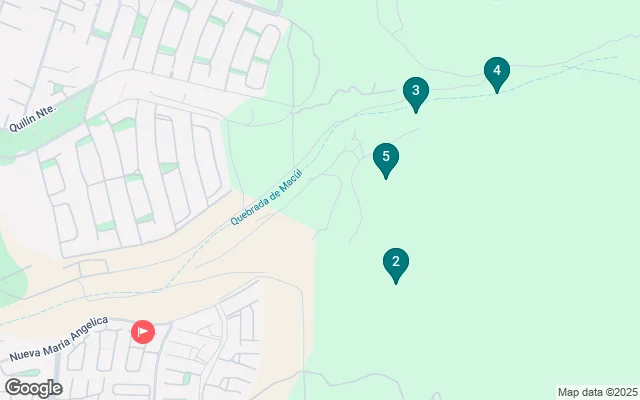Open the Google logo link
640x400 pixels.
33,388
